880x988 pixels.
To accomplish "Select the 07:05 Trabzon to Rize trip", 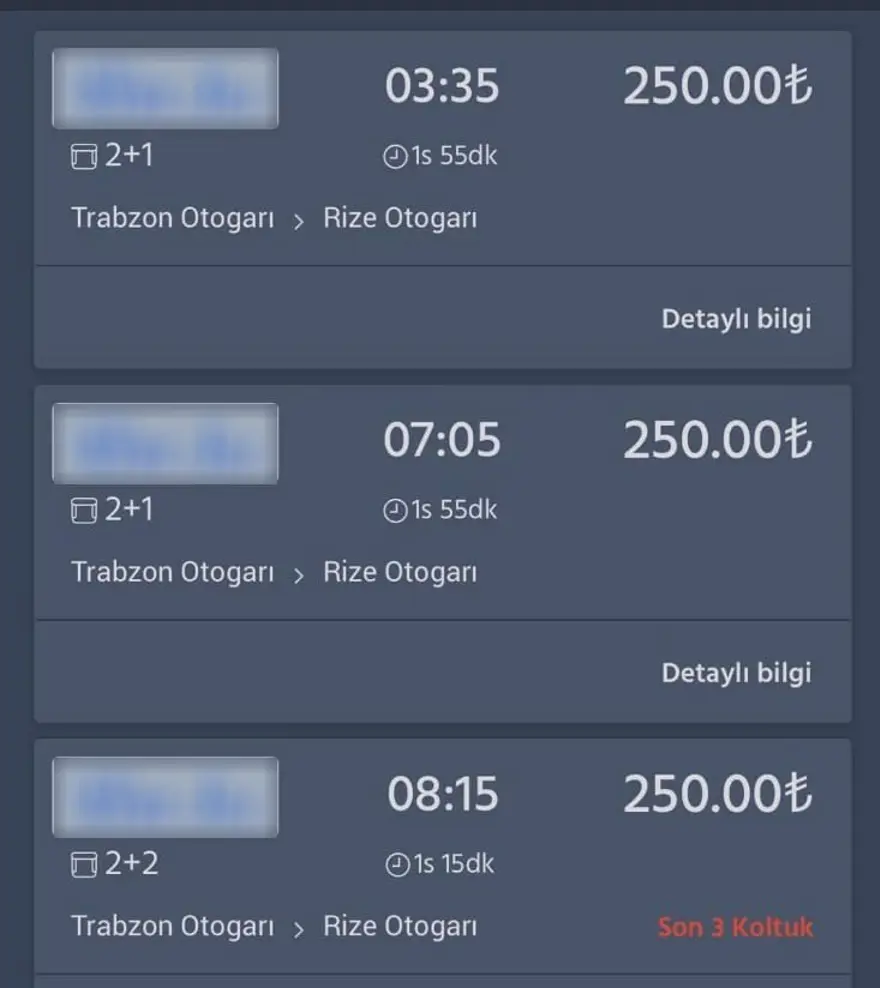I will (442, 504).
